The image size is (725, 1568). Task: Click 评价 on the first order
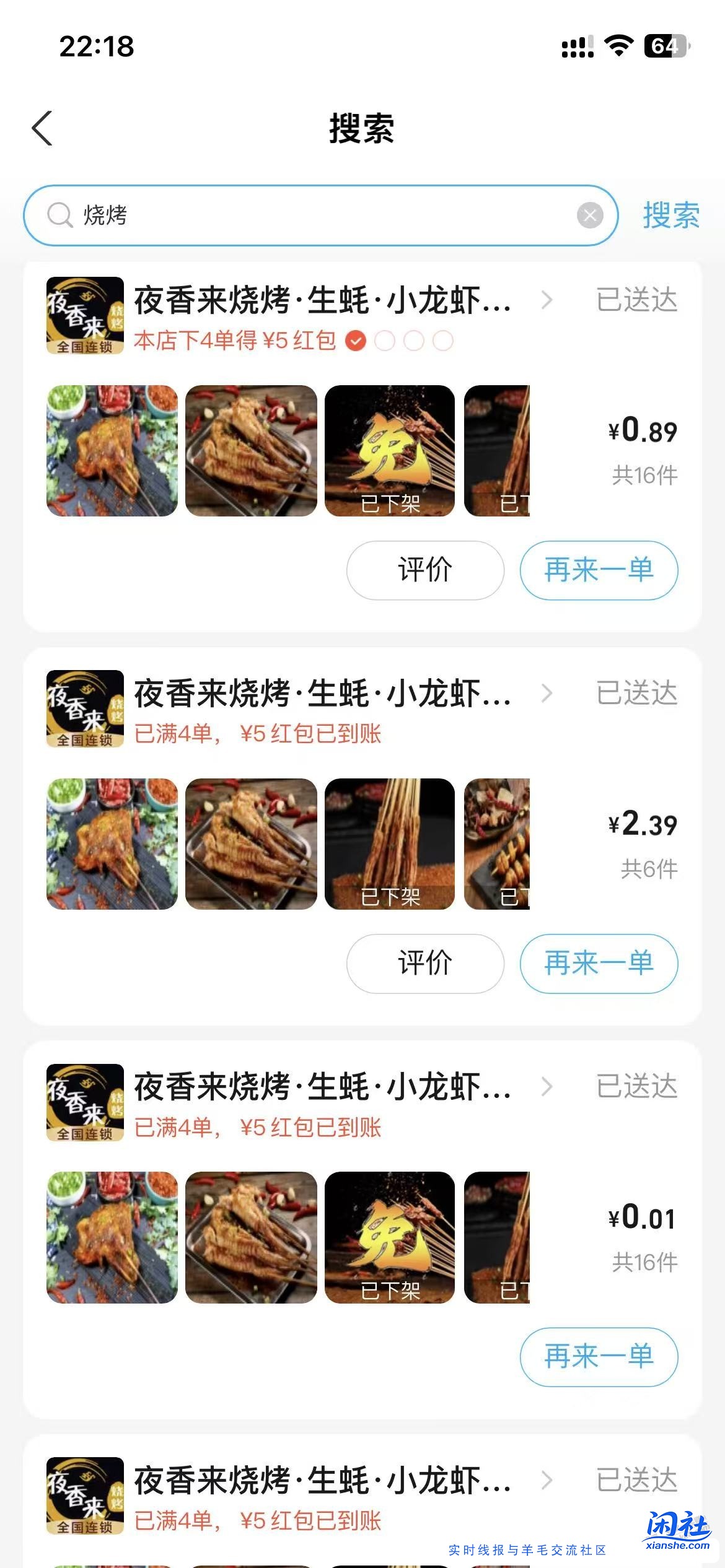pos(425,570)
